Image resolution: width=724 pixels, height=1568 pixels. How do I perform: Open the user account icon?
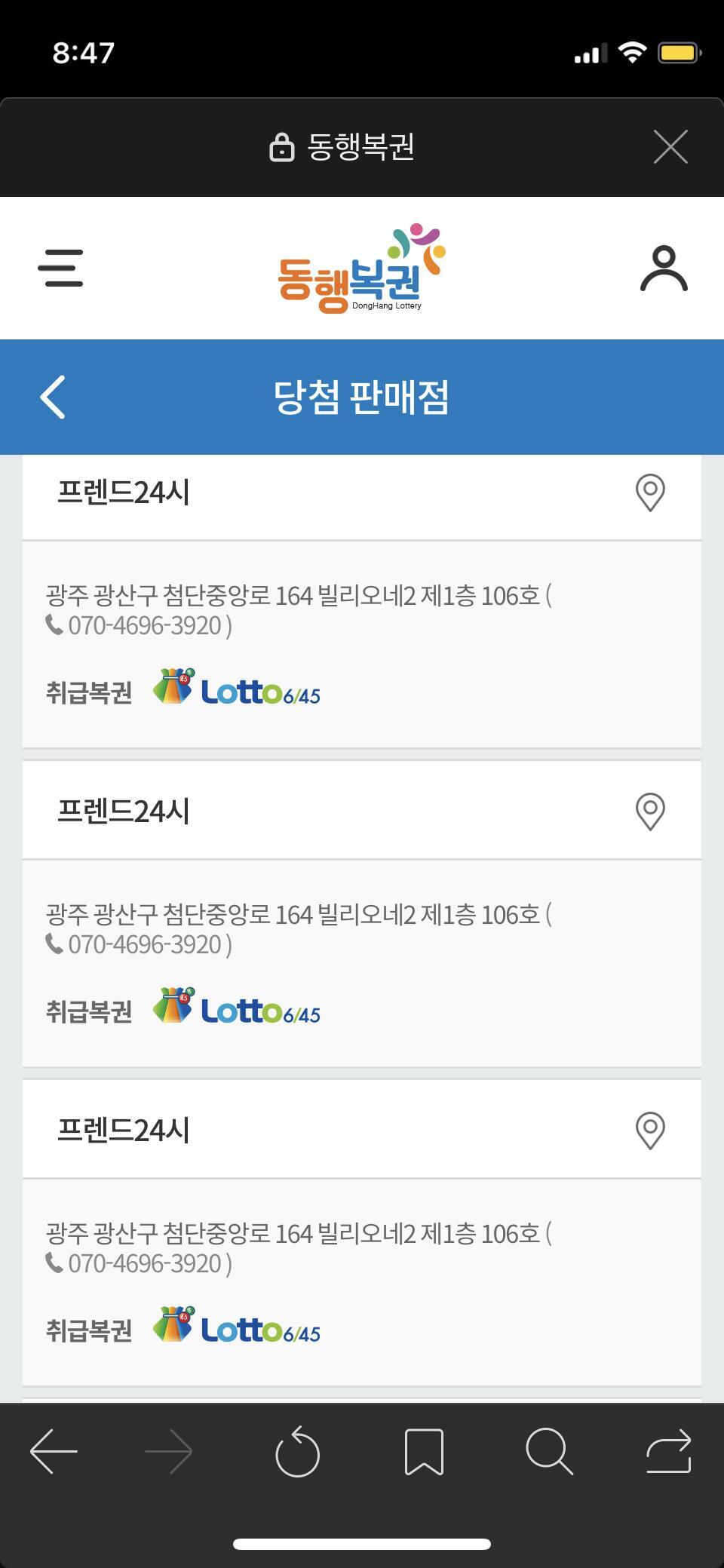(x=664, y=268)
